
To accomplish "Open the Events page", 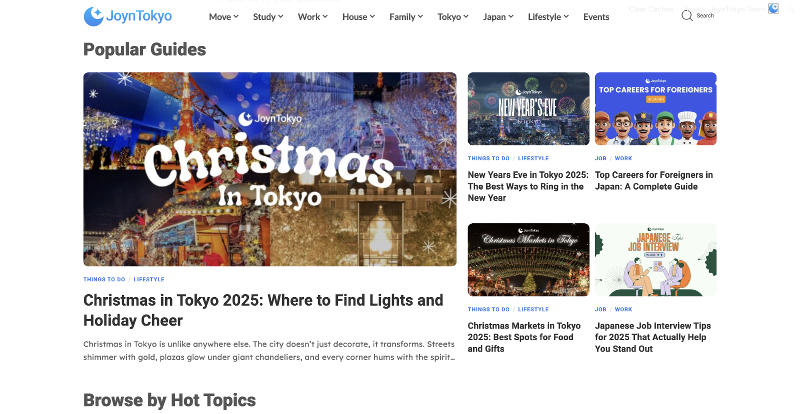I will click(596, 17).
